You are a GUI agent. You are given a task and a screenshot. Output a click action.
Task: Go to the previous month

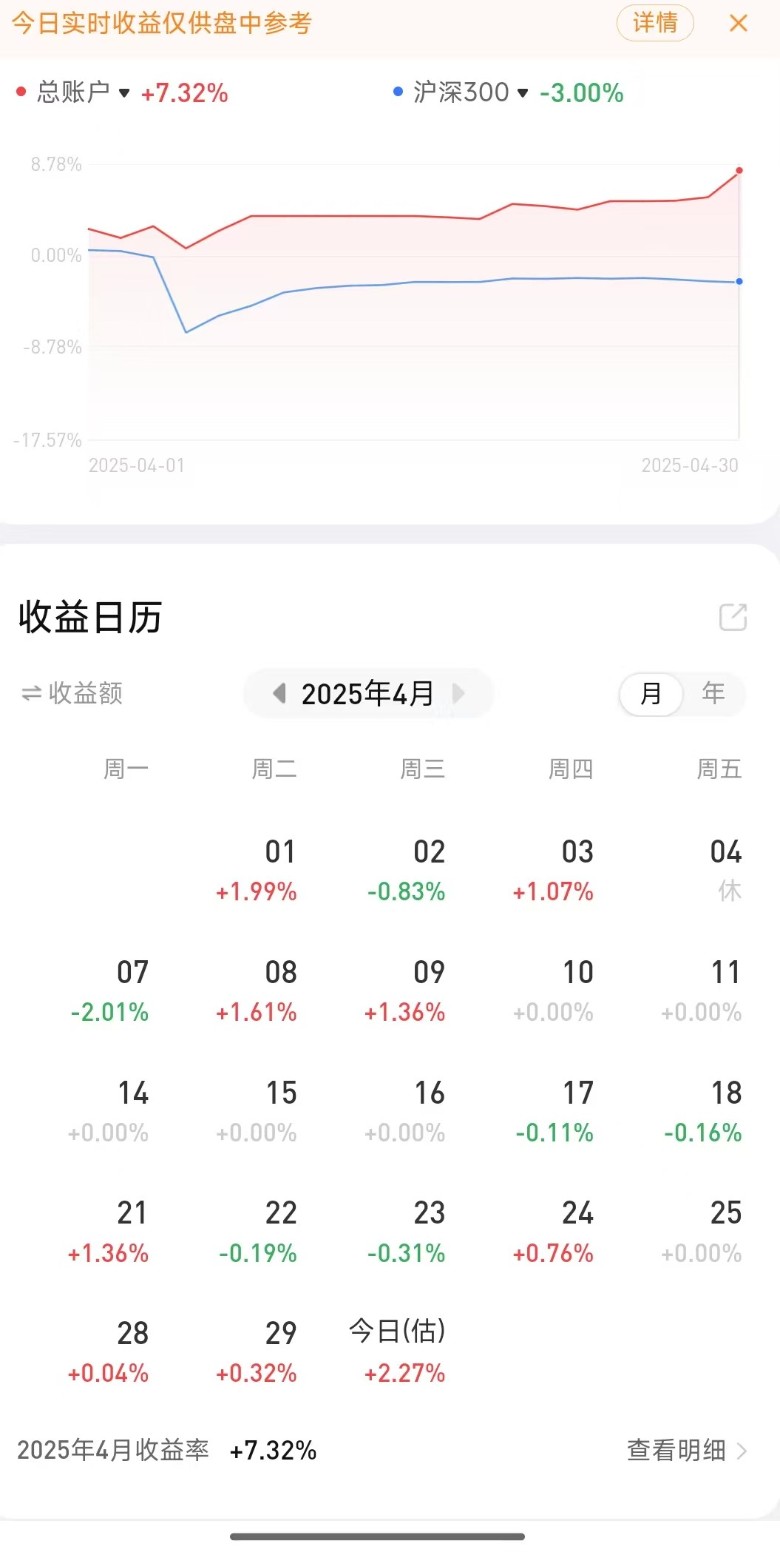coord(280,693)
